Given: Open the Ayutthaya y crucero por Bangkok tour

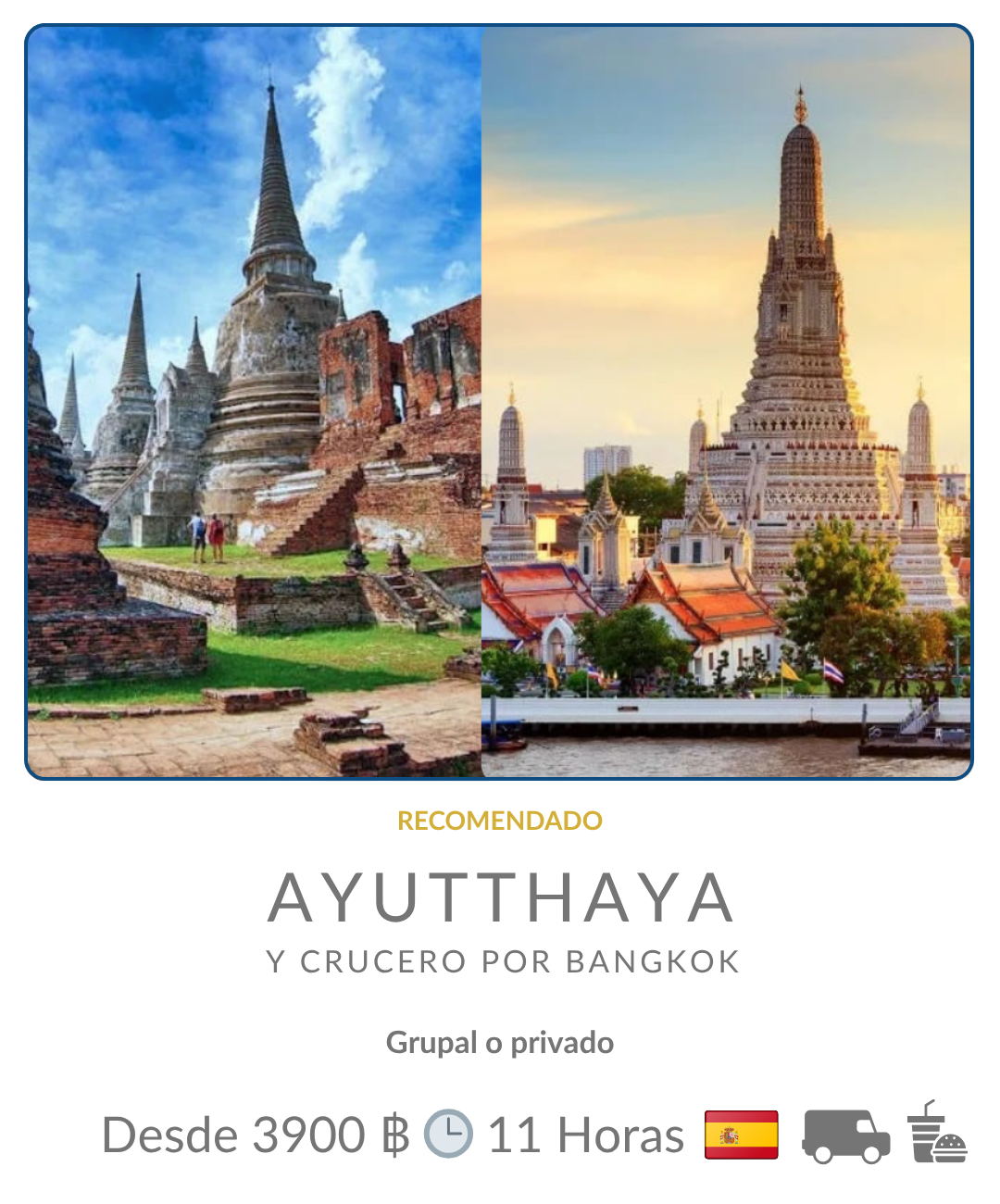Looking at the screenshot, I should coord(500,897).
